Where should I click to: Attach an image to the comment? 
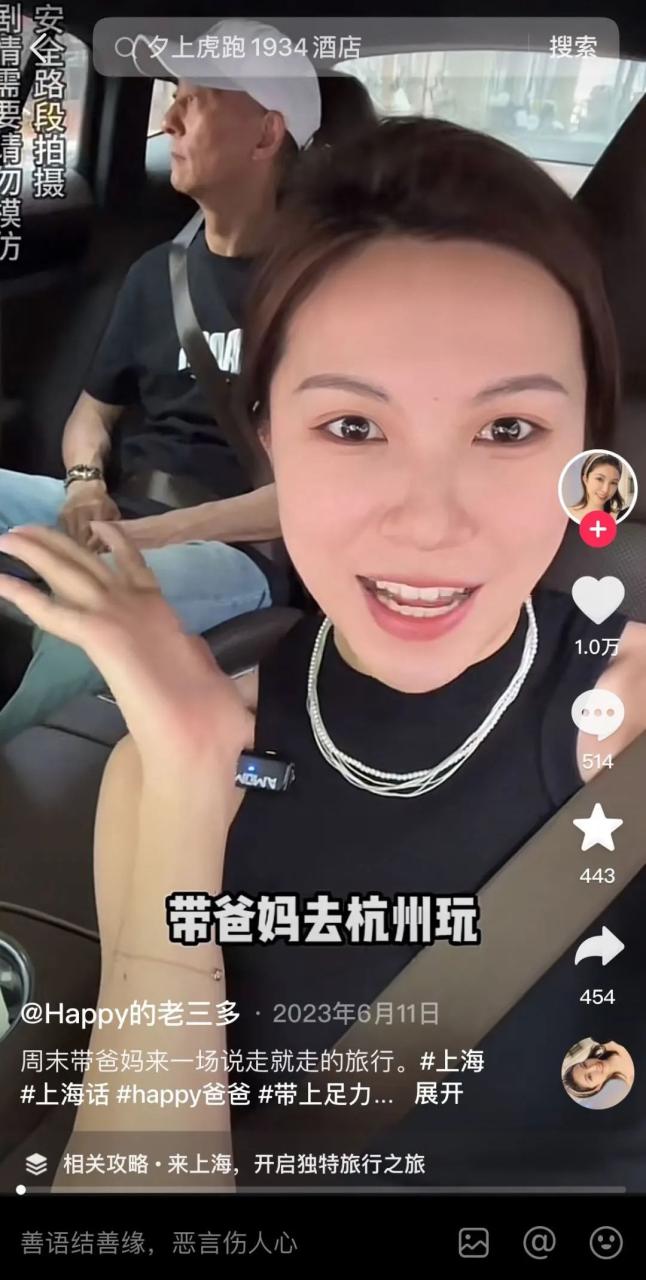[474, 1243]
